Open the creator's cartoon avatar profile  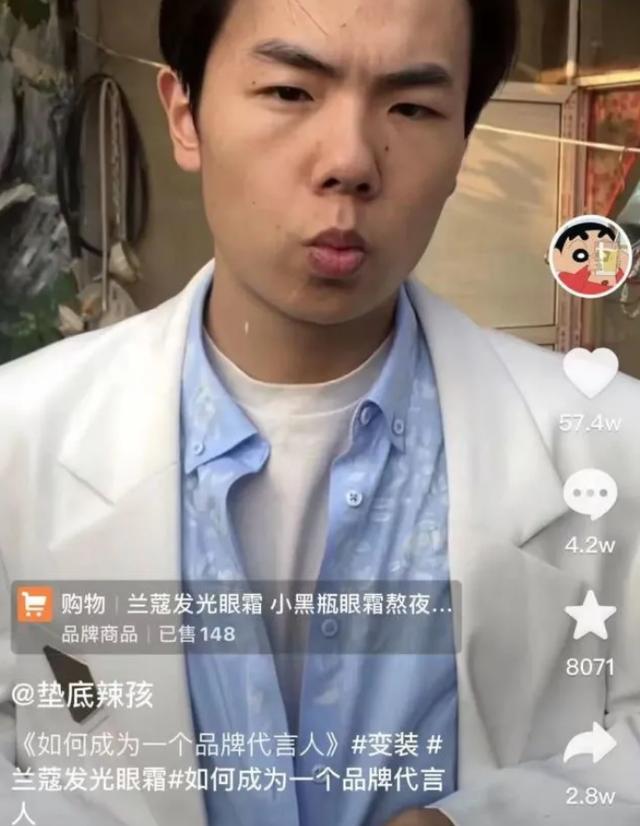[x=590, y=257]
